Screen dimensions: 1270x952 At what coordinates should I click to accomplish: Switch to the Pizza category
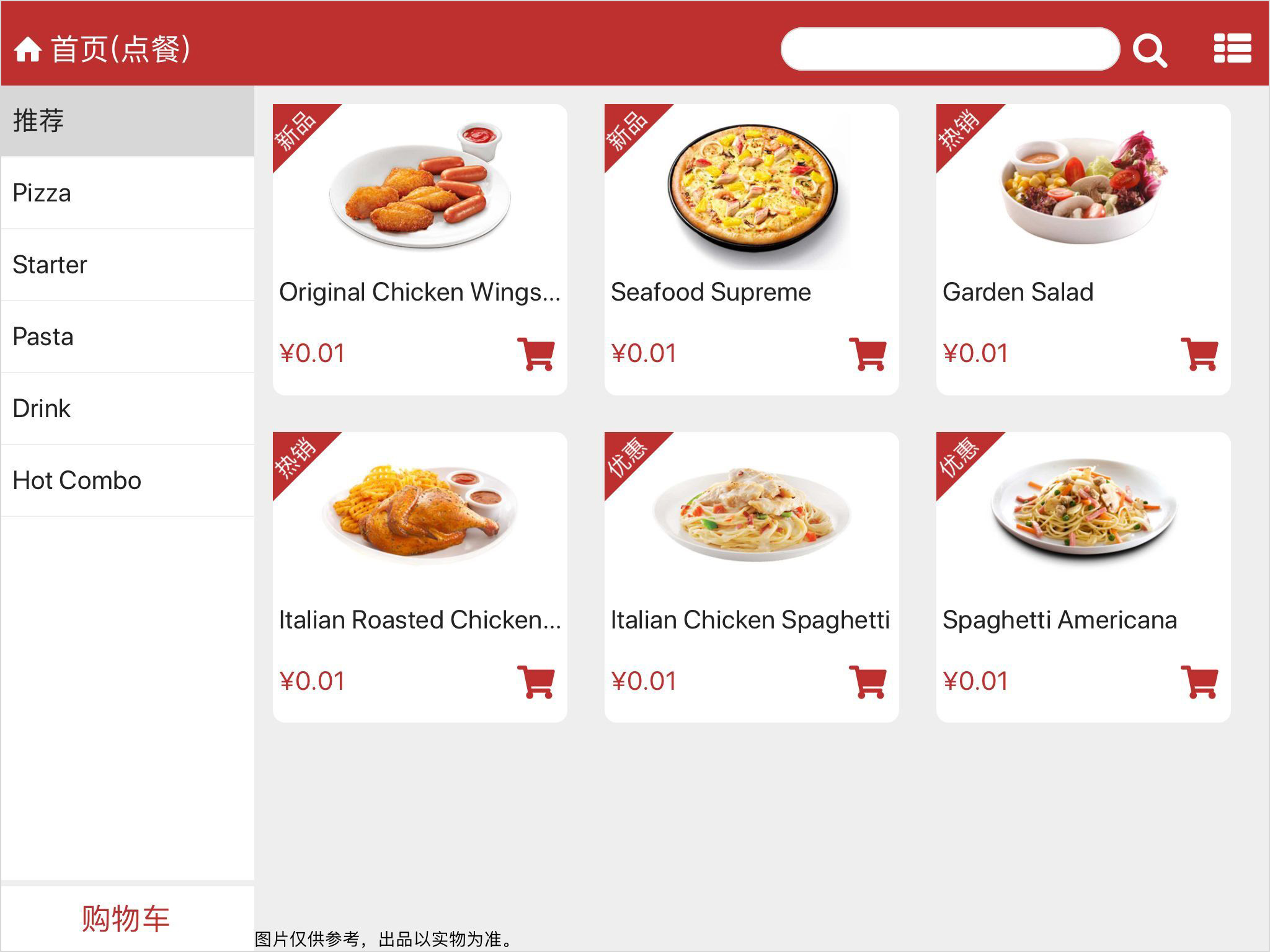(127, 193)
